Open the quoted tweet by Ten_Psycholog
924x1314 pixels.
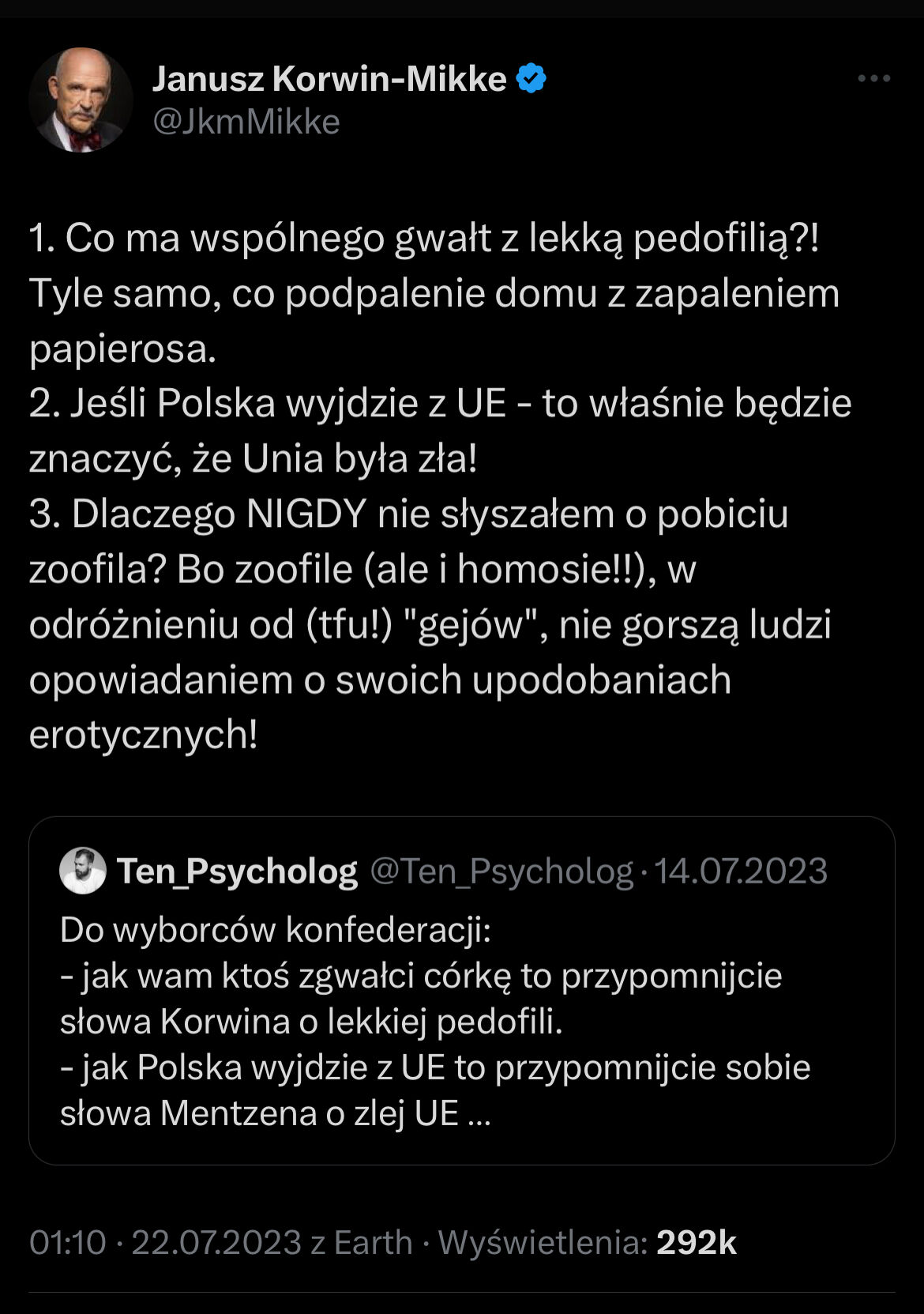click(x=461, y=1019)
